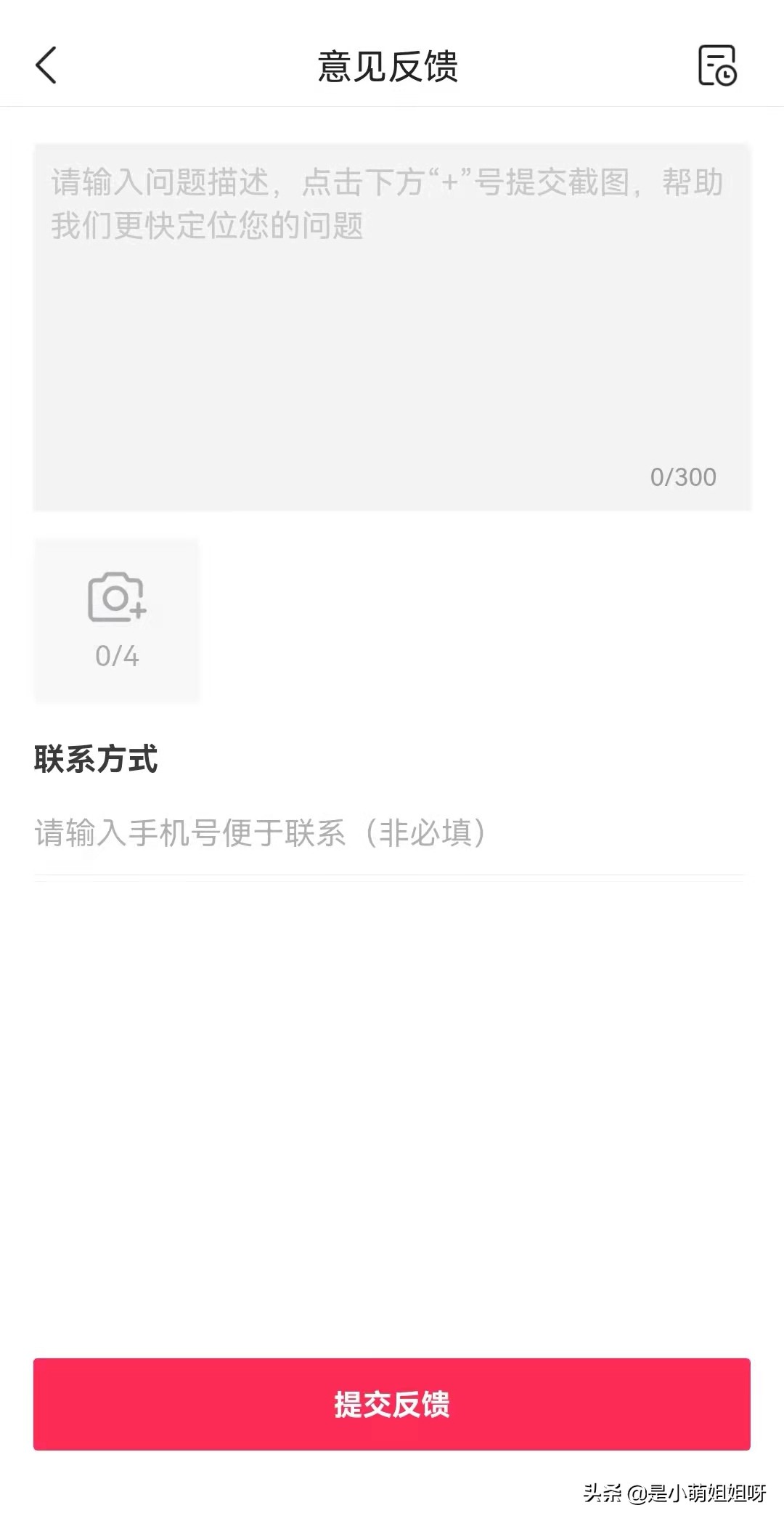784x1521 pixels.
Task: Tap the description placeholder hint text
Action: click(x=385, y=206)
